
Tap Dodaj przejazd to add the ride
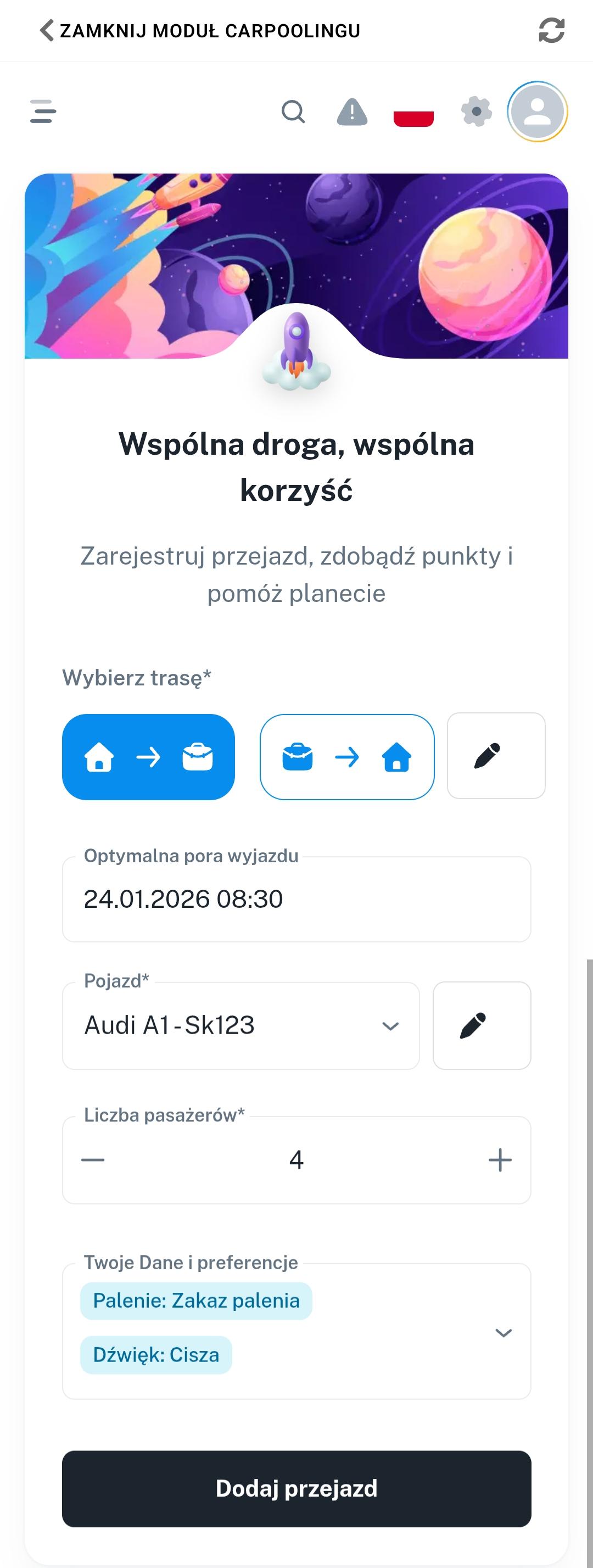tap(296, 1488)
